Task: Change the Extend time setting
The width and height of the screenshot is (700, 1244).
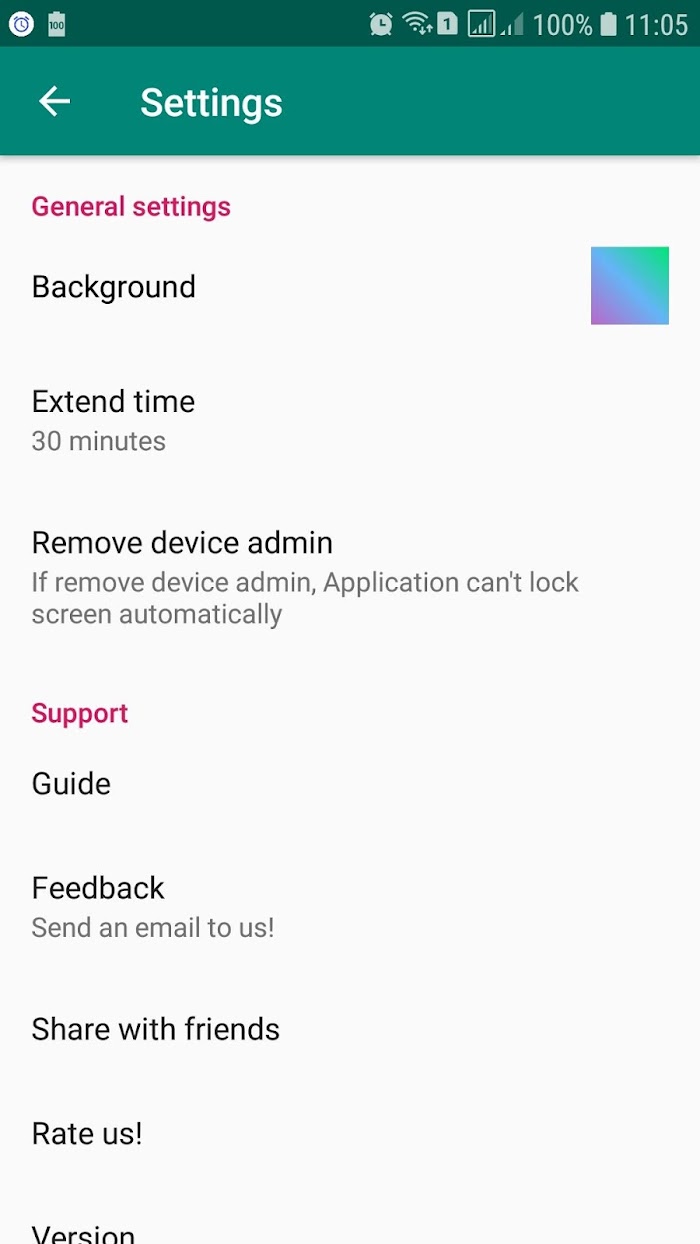Action: [x=350, y=420]
